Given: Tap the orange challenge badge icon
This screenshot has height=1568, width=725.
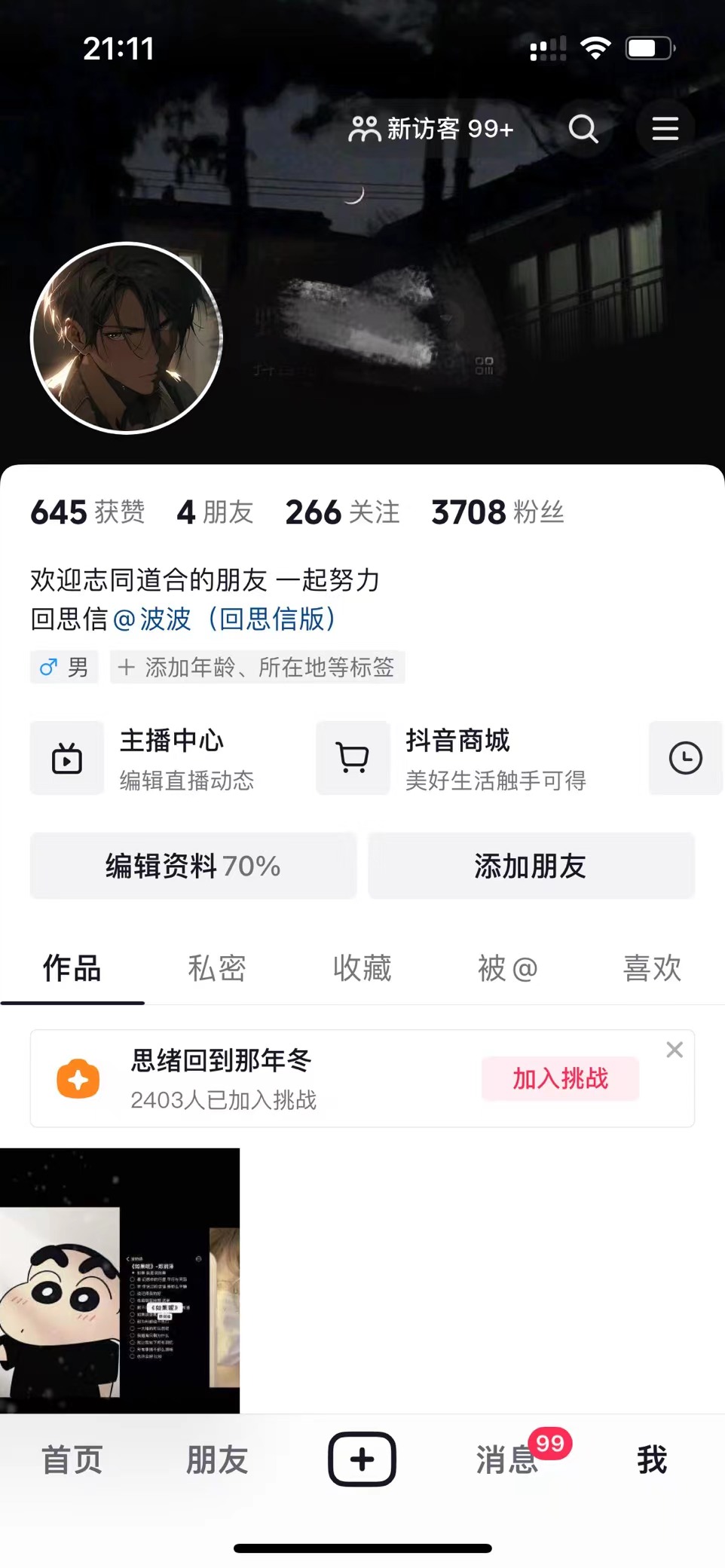Looking at the screenshot, I should 78,1079.
